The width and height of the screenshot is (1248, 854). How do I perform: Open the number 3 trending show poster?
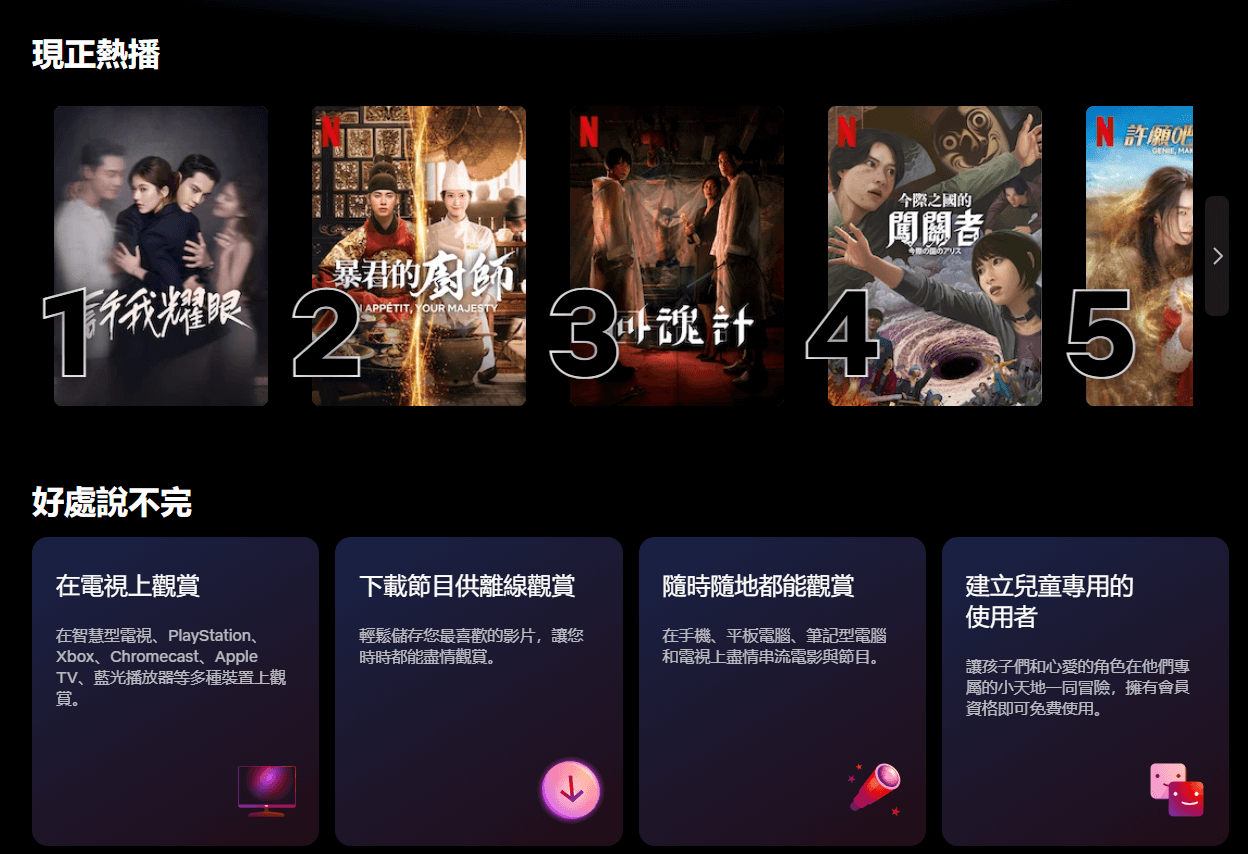677,255
